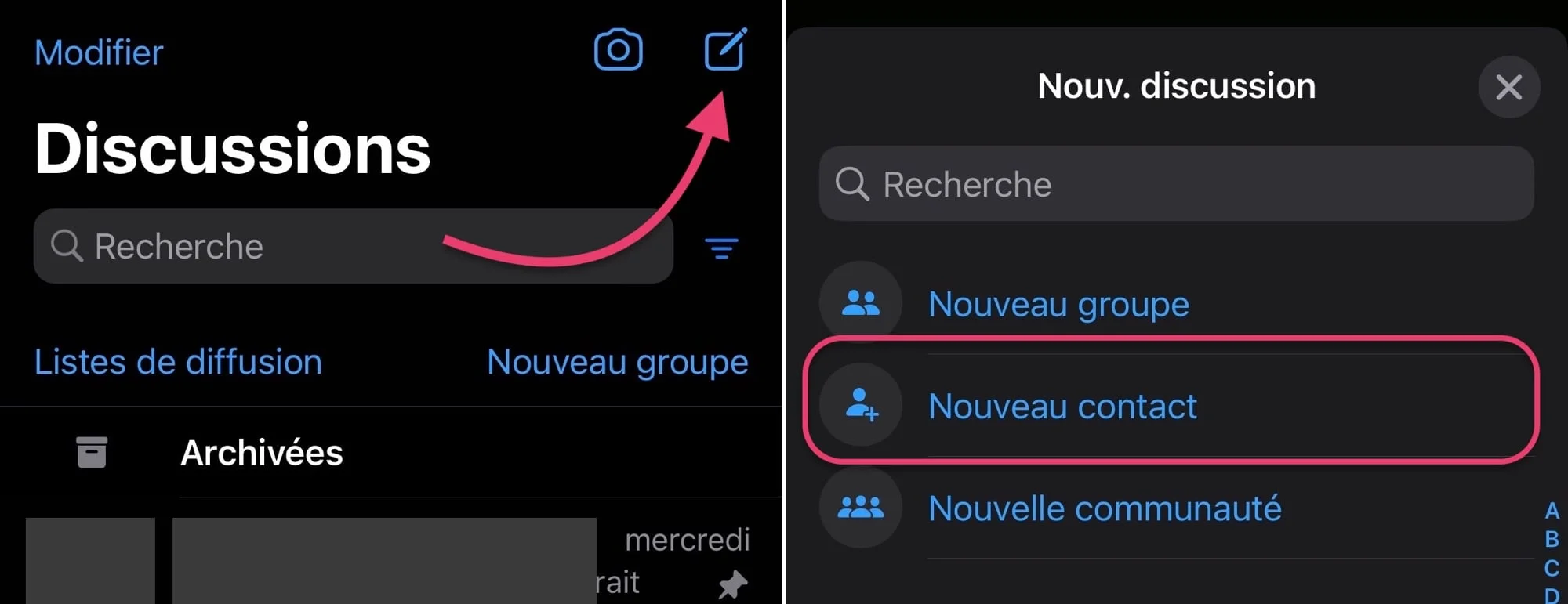
Task: Open Listes de diffusion
Action: (178, 362)
